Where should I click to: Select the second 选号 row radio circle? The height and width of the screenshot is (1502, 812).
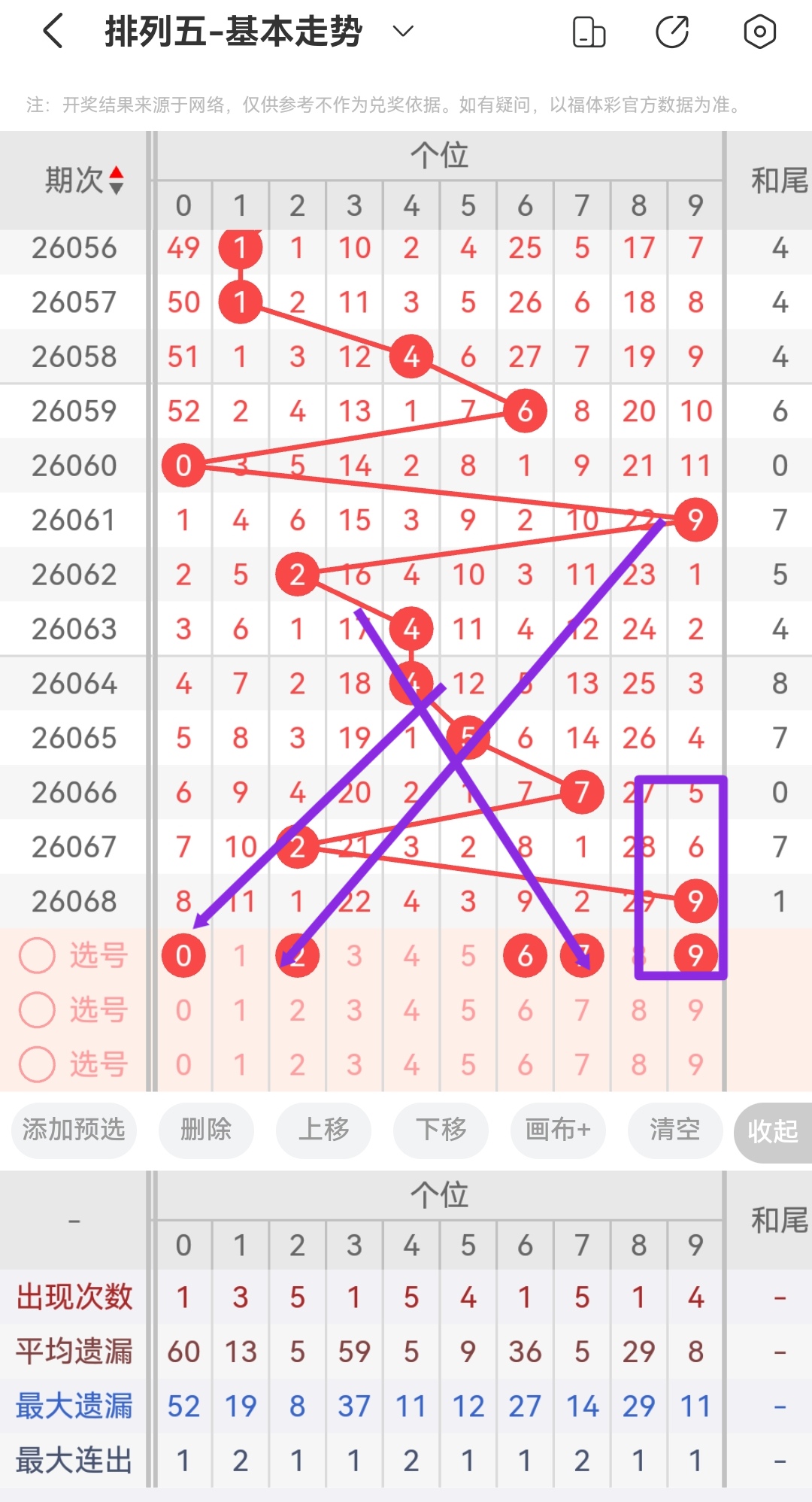[x=37, y=1010]
